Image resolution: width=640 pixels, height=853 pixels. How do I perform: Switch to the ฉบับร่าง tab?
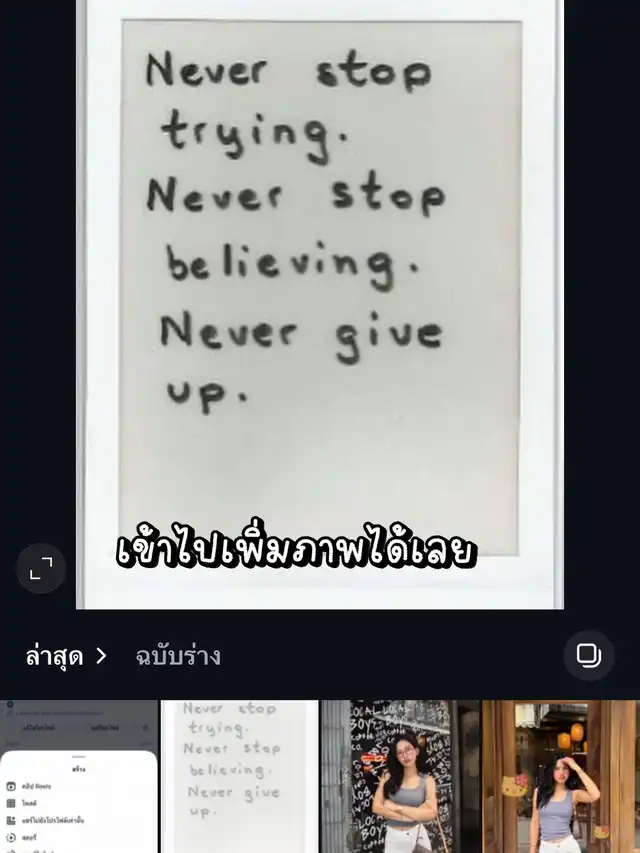coord(178,657)
